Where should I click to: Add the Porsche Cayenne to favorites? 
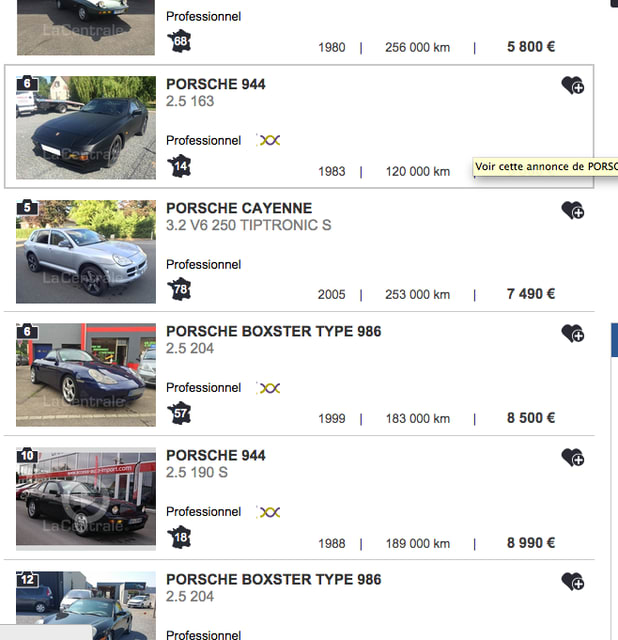[572, 210]
